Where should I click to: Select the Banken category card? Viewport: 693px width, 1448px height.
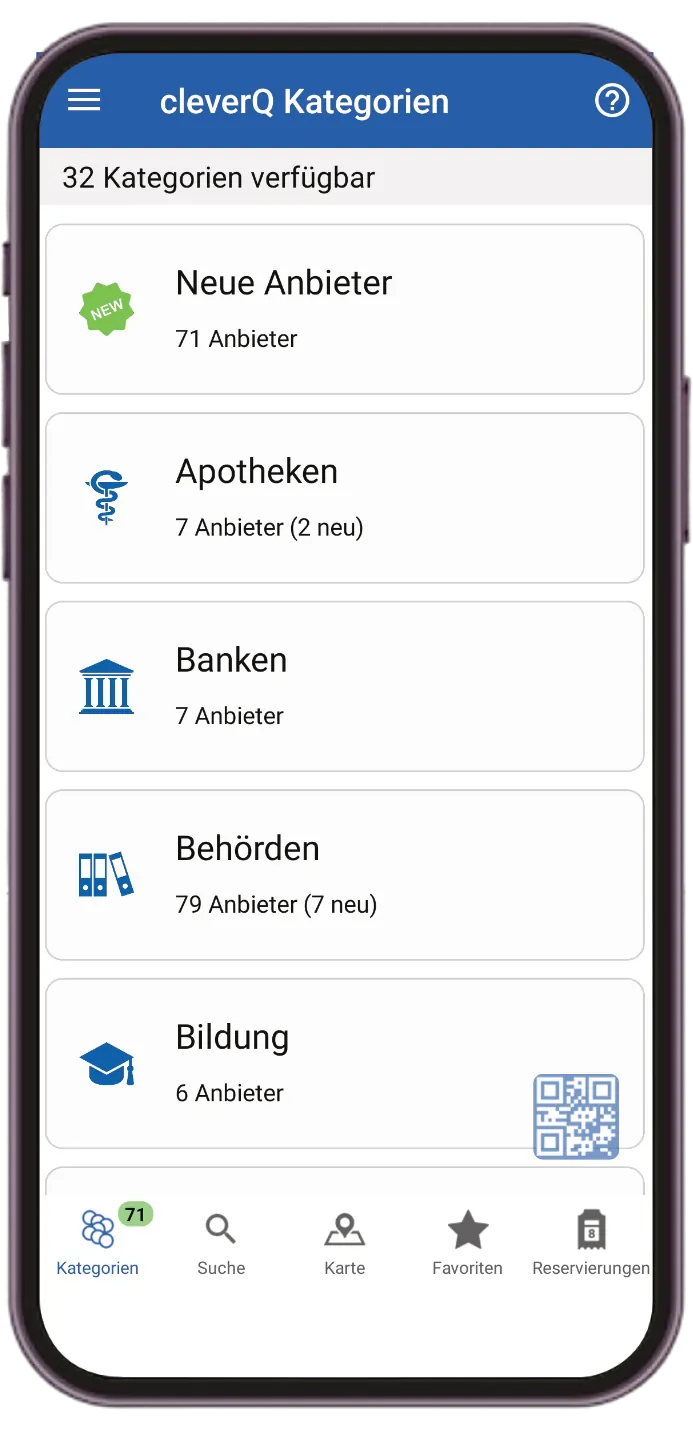point(345,686)
